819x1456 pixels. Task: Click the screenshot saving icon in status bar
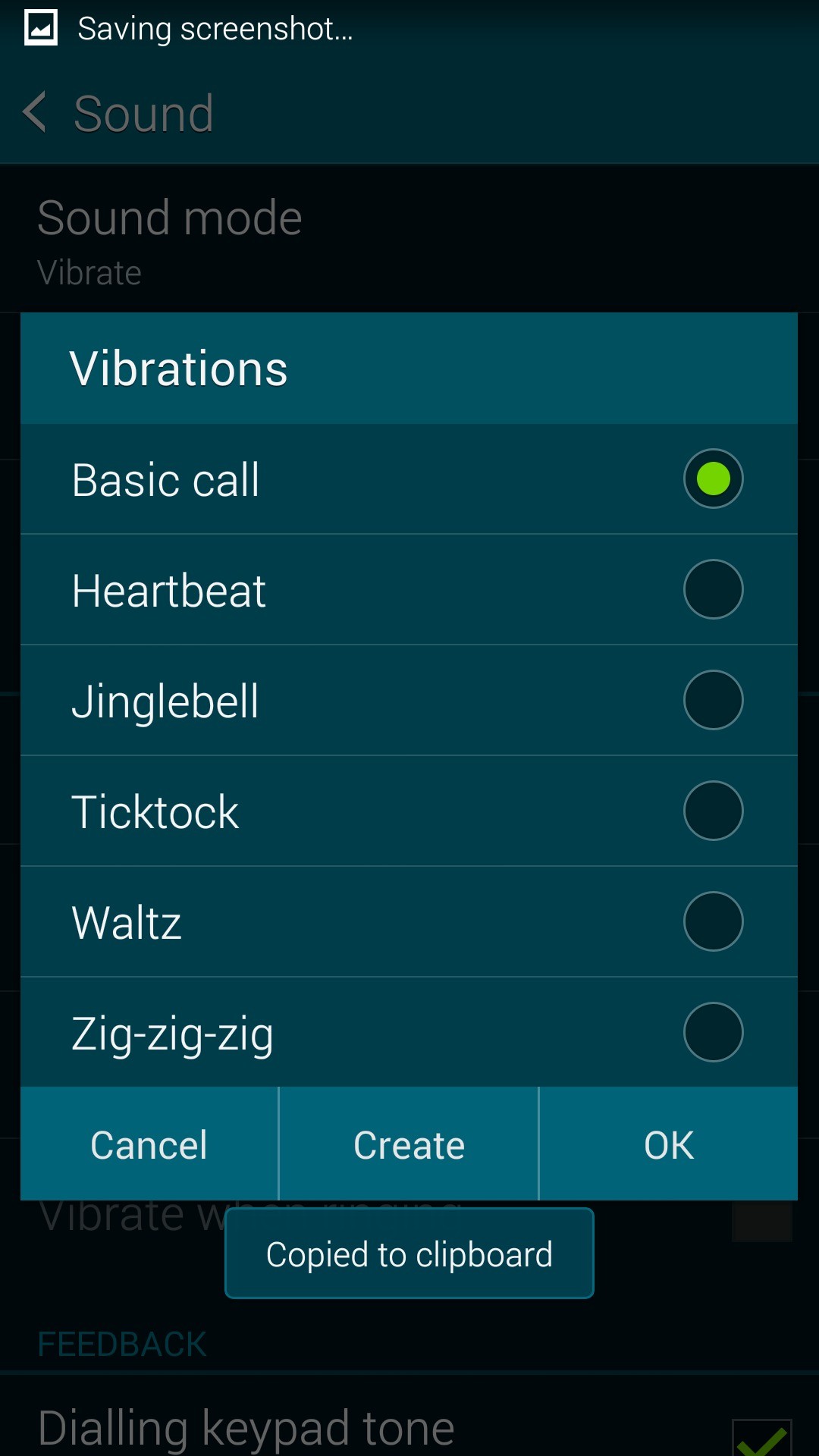point(42,27)
